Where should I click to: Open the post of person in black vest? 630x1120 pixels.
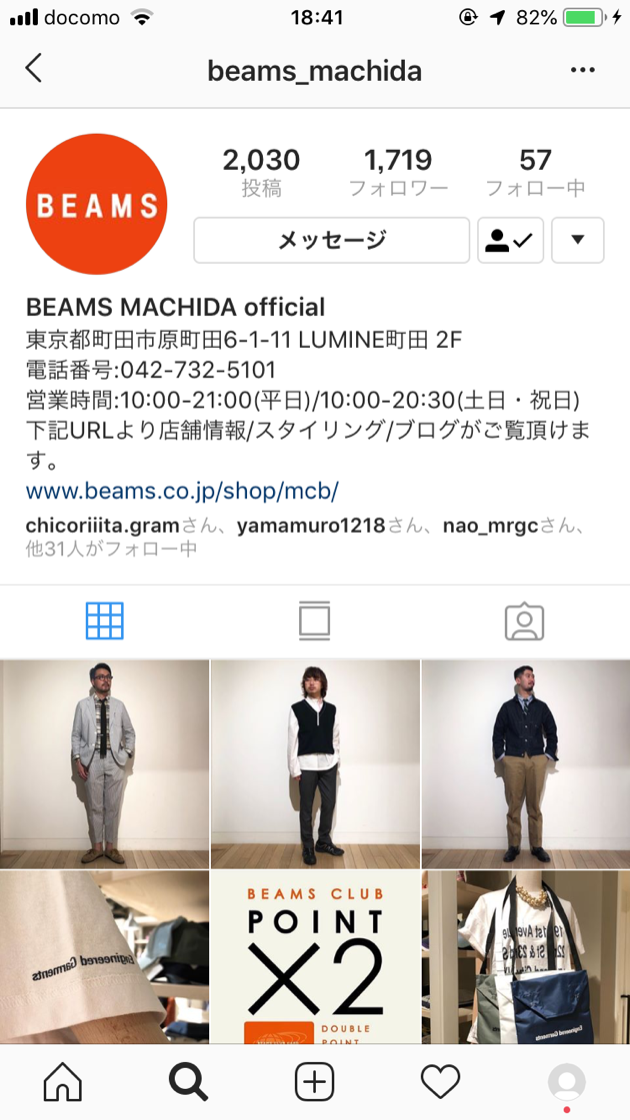[315, 764]
